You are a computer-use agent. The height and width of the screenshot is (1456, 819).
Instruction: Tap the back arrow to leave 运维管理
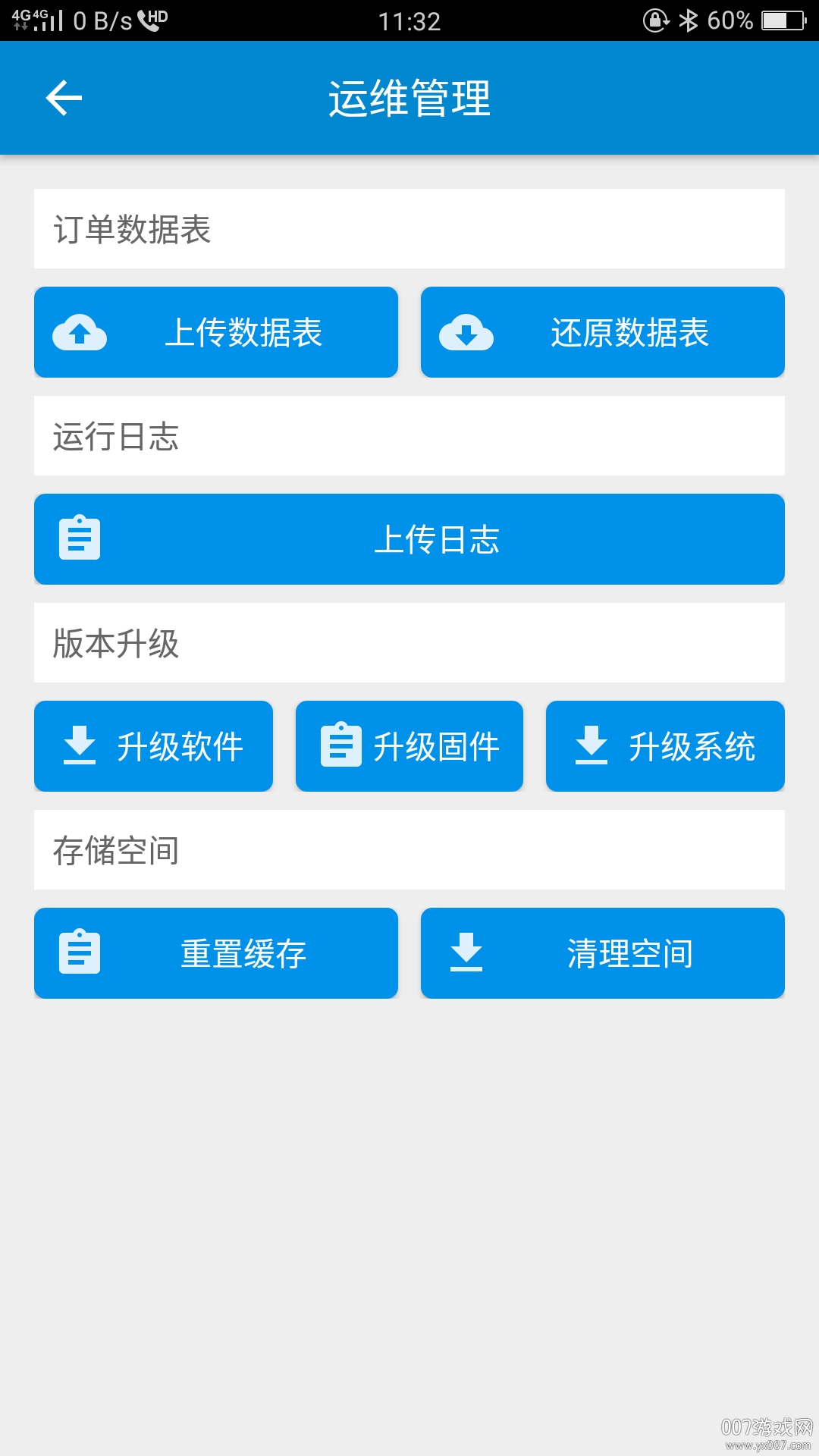[64, 98]
